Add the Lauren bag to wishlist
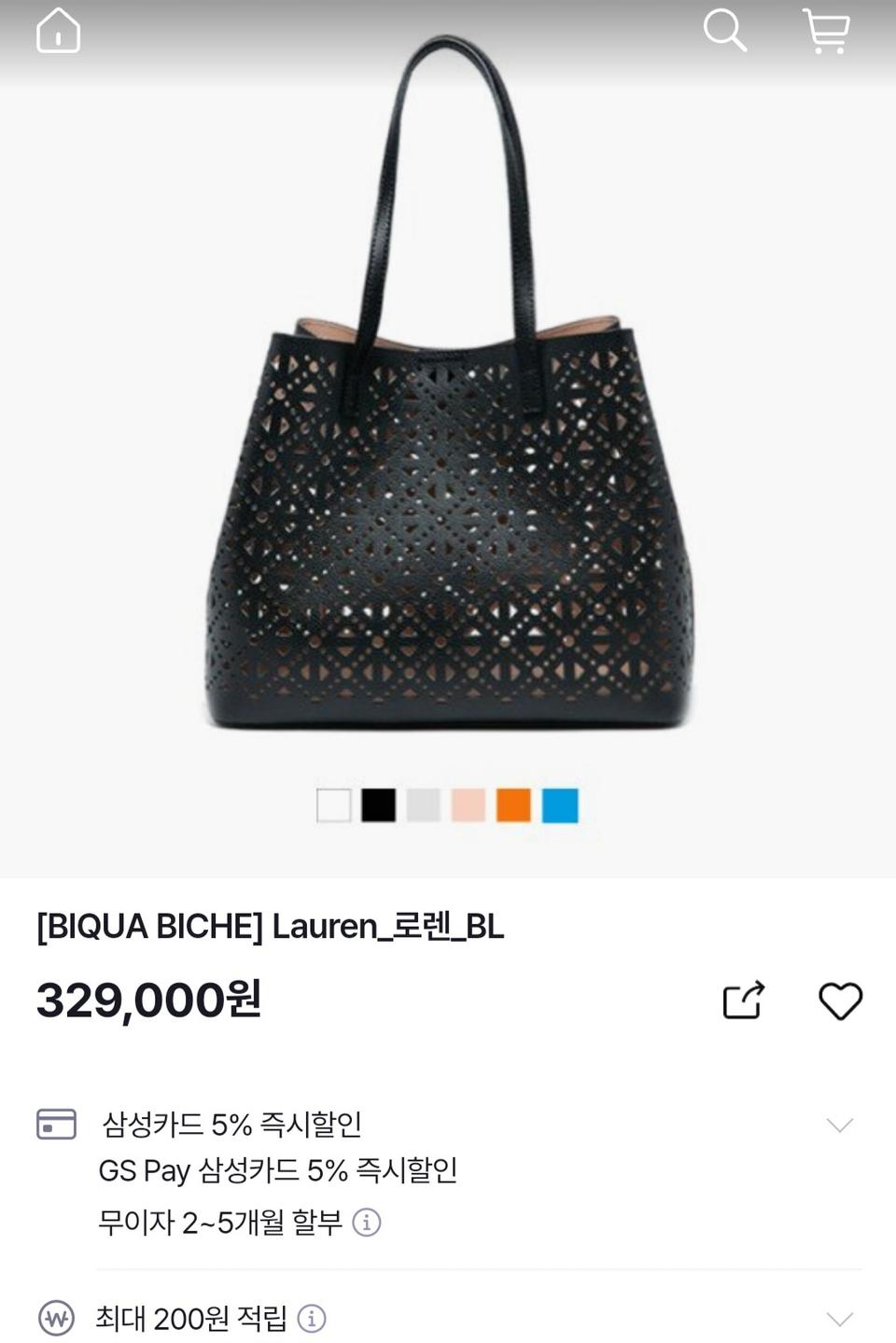The image size is (896, 1343). coord(841,1000)
